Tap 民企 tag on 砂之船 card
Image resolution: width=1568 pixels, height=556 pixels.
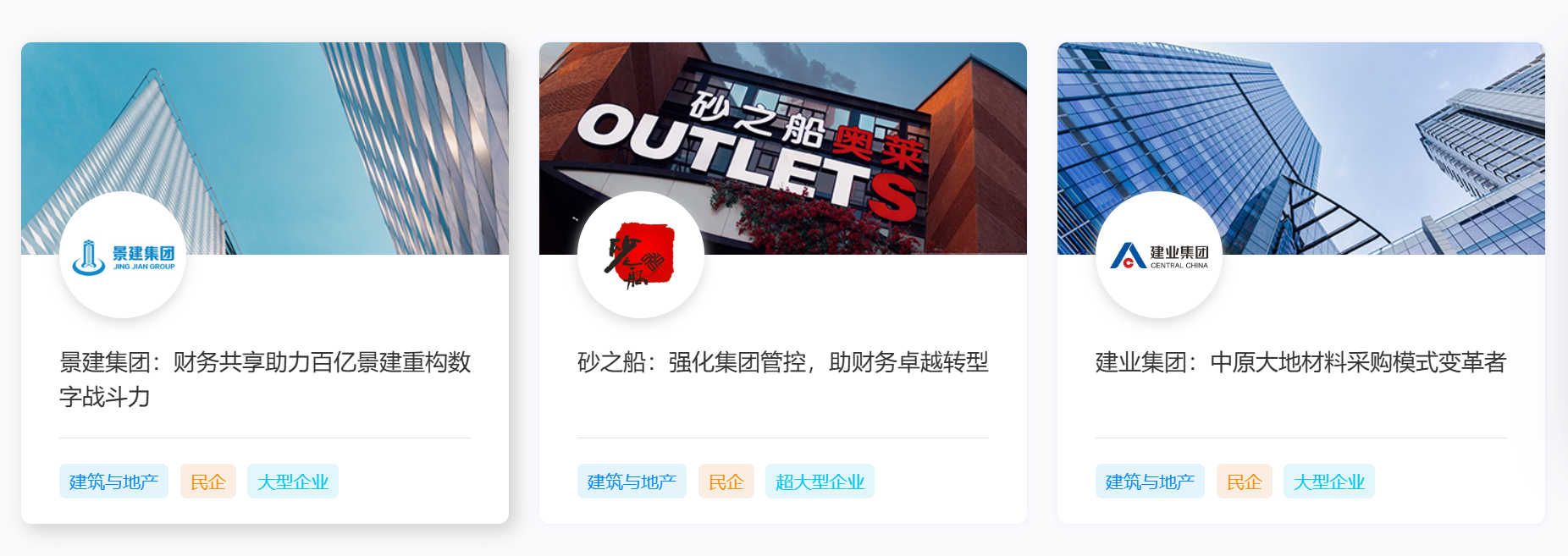point(726,482)
